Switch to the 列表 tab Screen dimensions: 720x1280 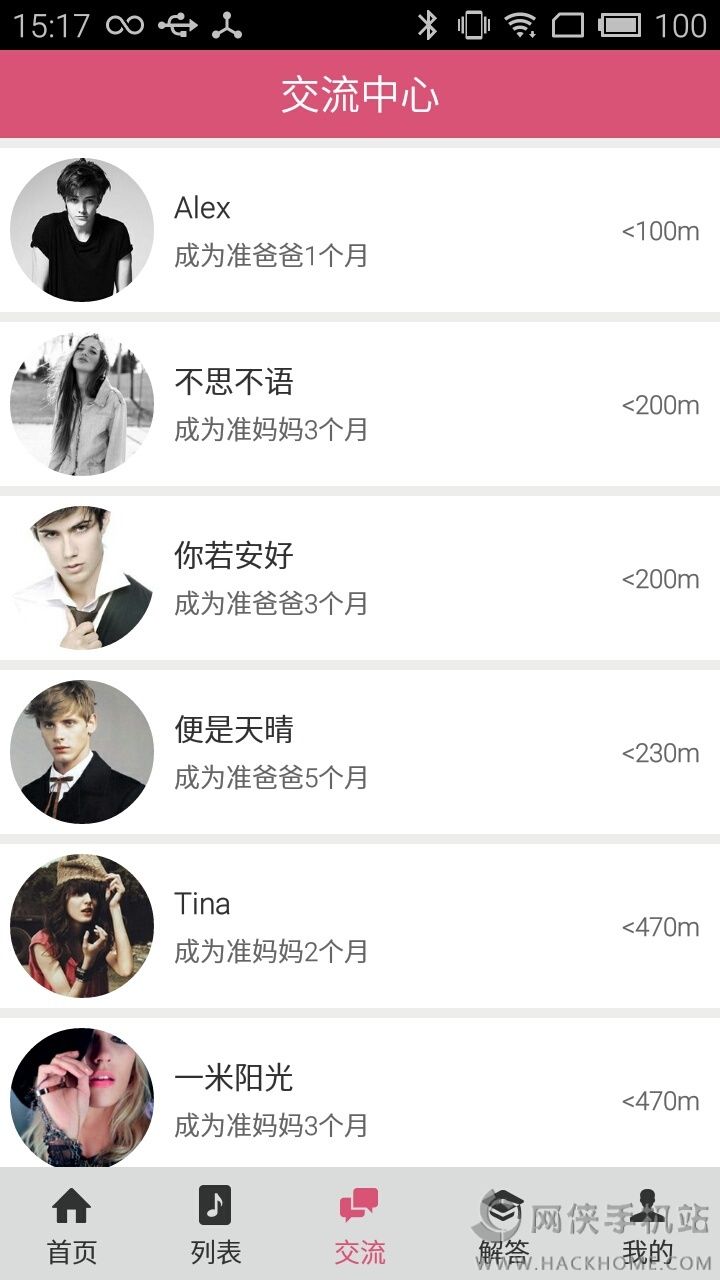point(216,1225)
